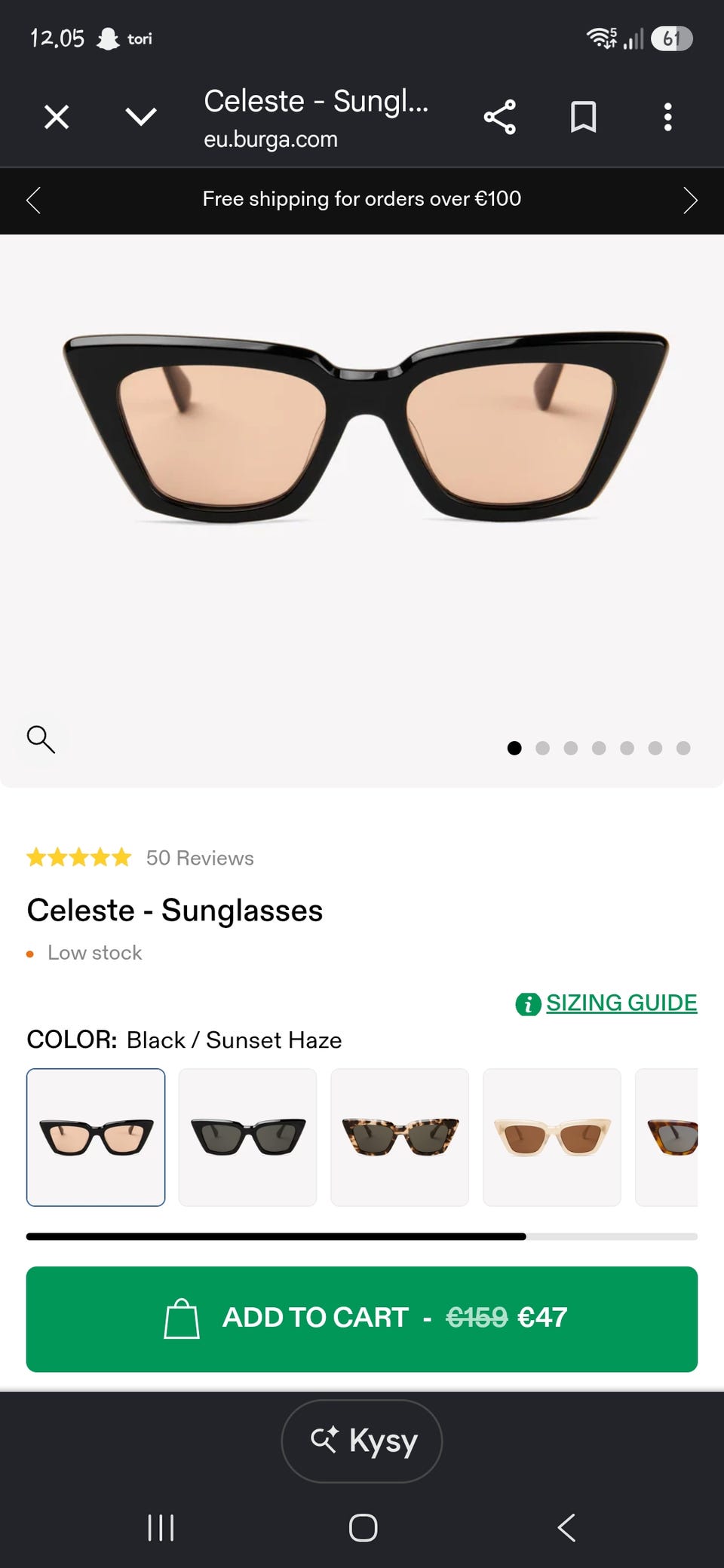Viewport: 724px width, 1568px height.
Task: Open recent apps from the navigation bar
Action: [x=161, y=1527]
